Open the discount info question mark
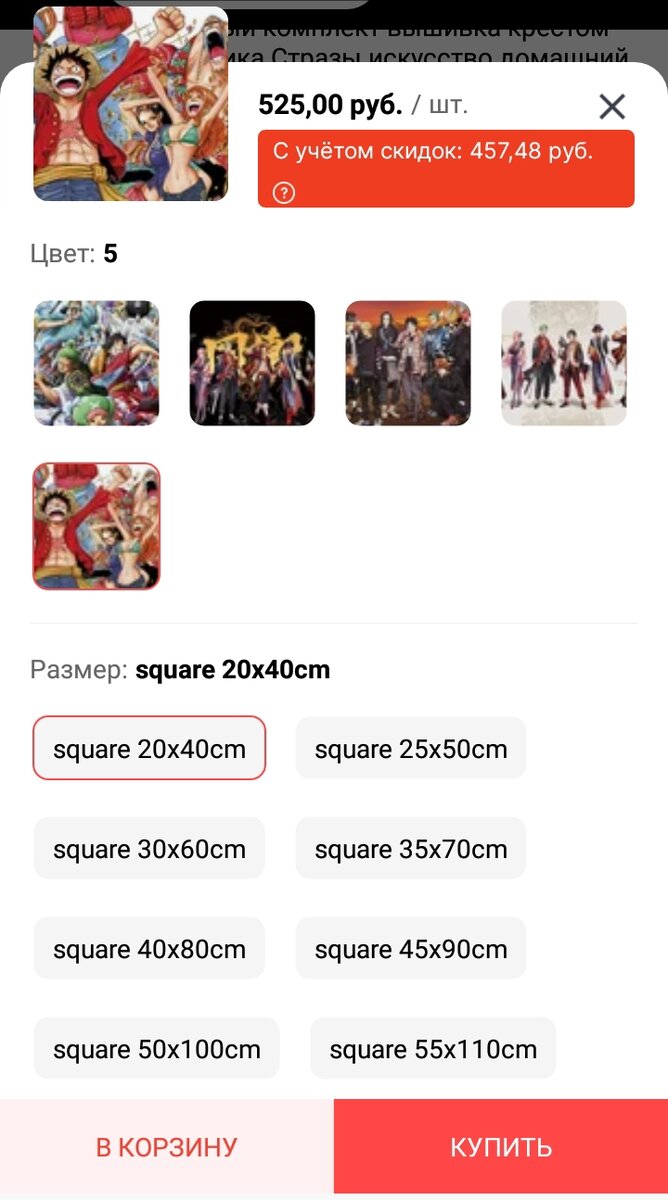 pos(284,192)
